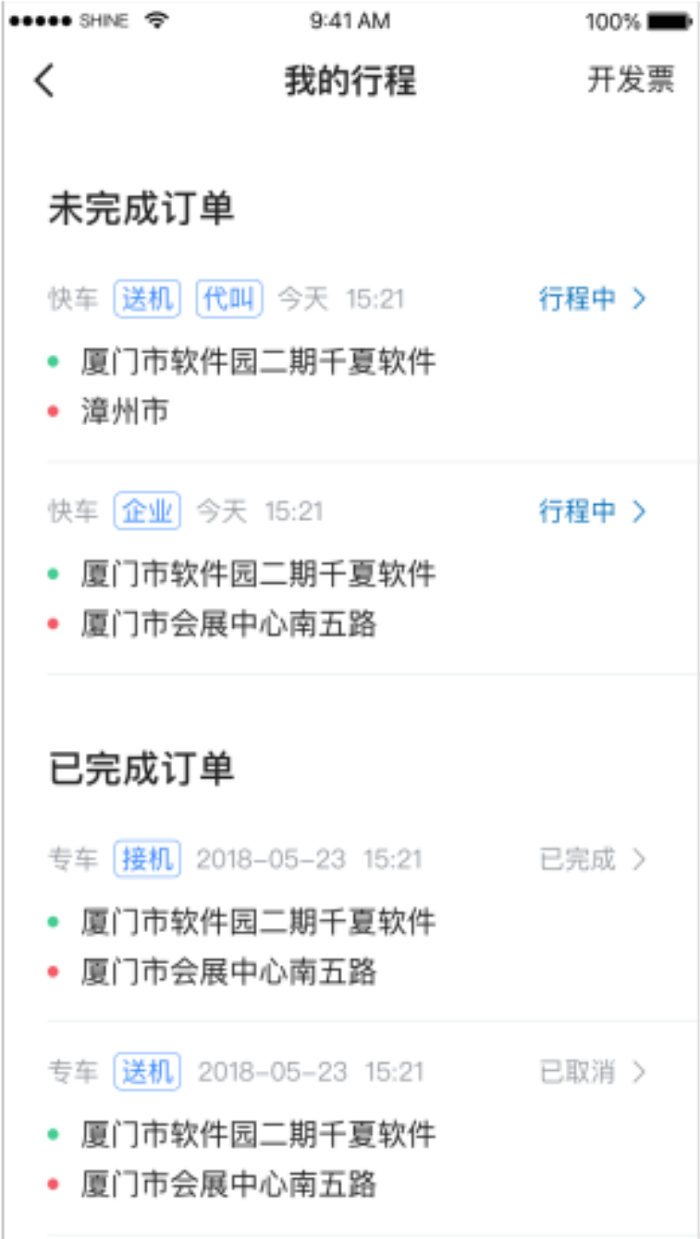
Task: View the completed 接机 trip marked 已完成
Action: coord(592,859)
